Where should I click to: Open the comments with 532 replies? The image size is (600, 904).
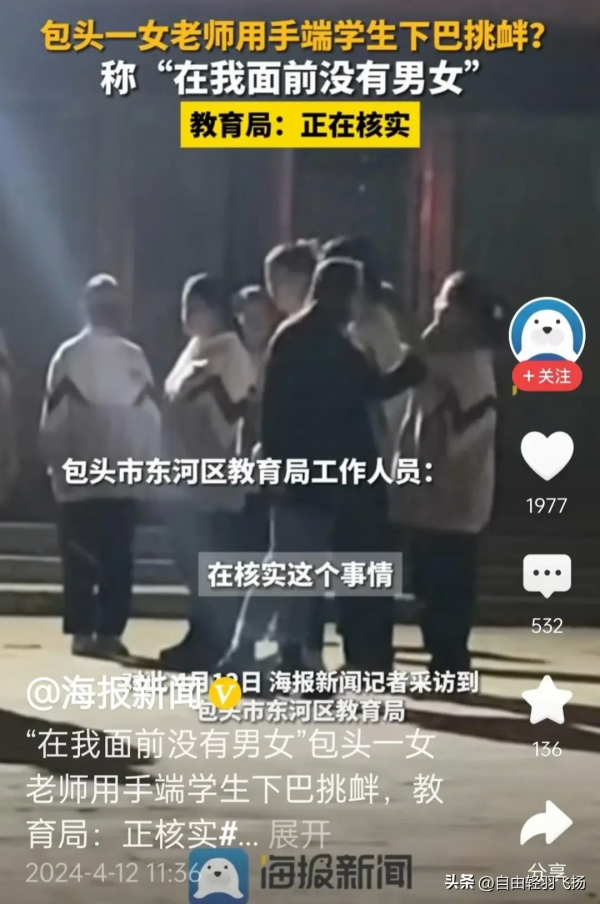point(547,578)
